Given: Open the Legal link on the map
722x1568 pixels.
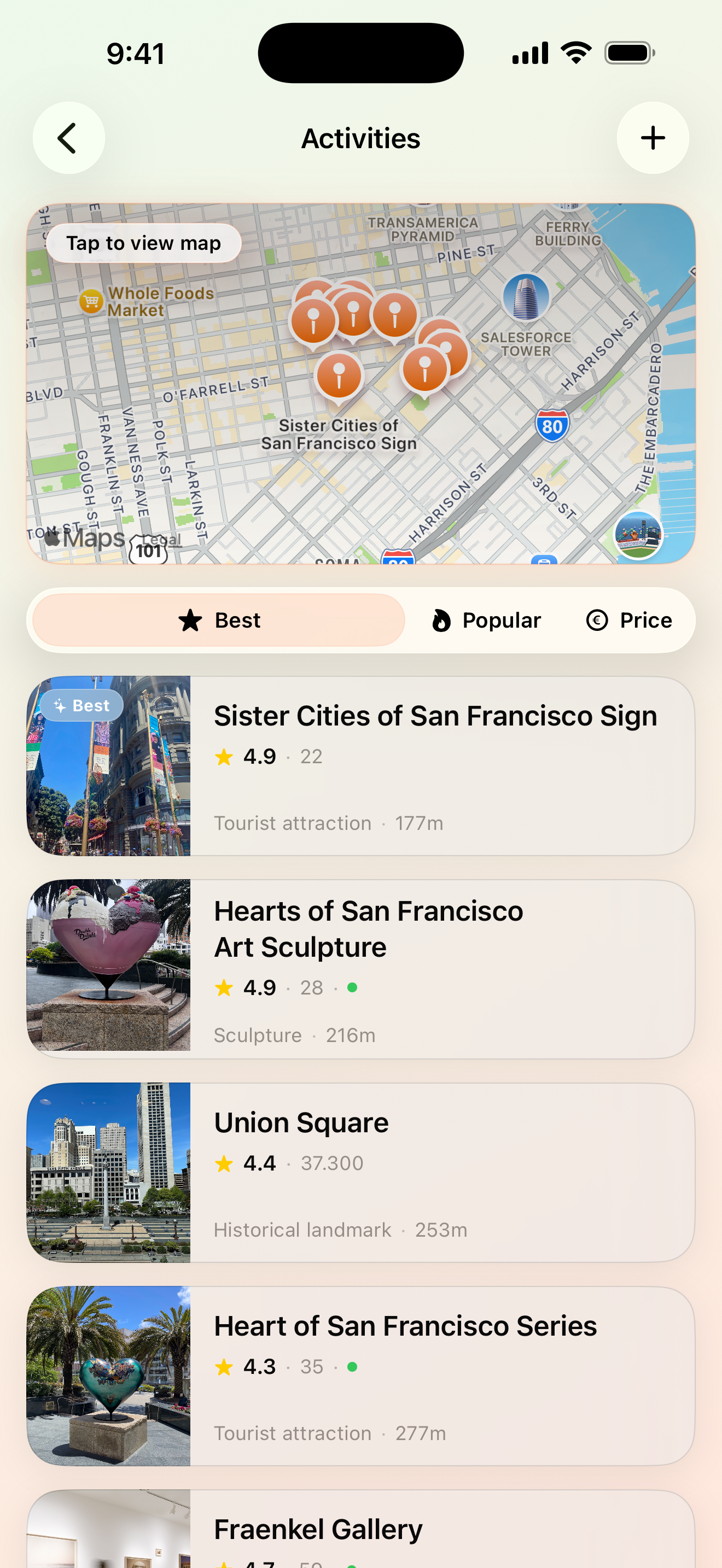Looking at the screenshot, I should coord(162,540).
